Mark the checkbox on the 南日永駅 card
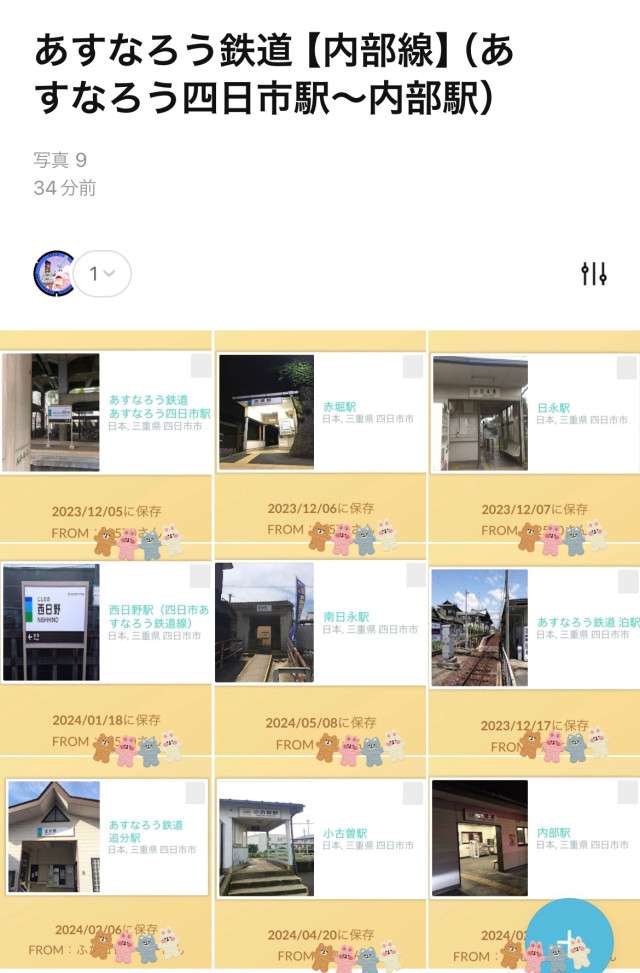The width and height of the screenshot is (640, 973). [416, 575]
